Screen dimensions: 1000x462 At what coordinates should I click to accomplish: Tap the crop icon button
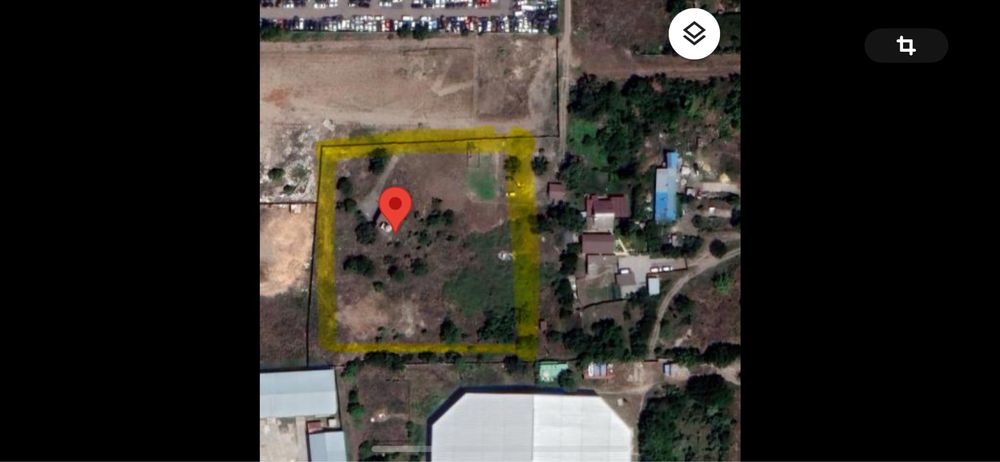click(906, 46)
